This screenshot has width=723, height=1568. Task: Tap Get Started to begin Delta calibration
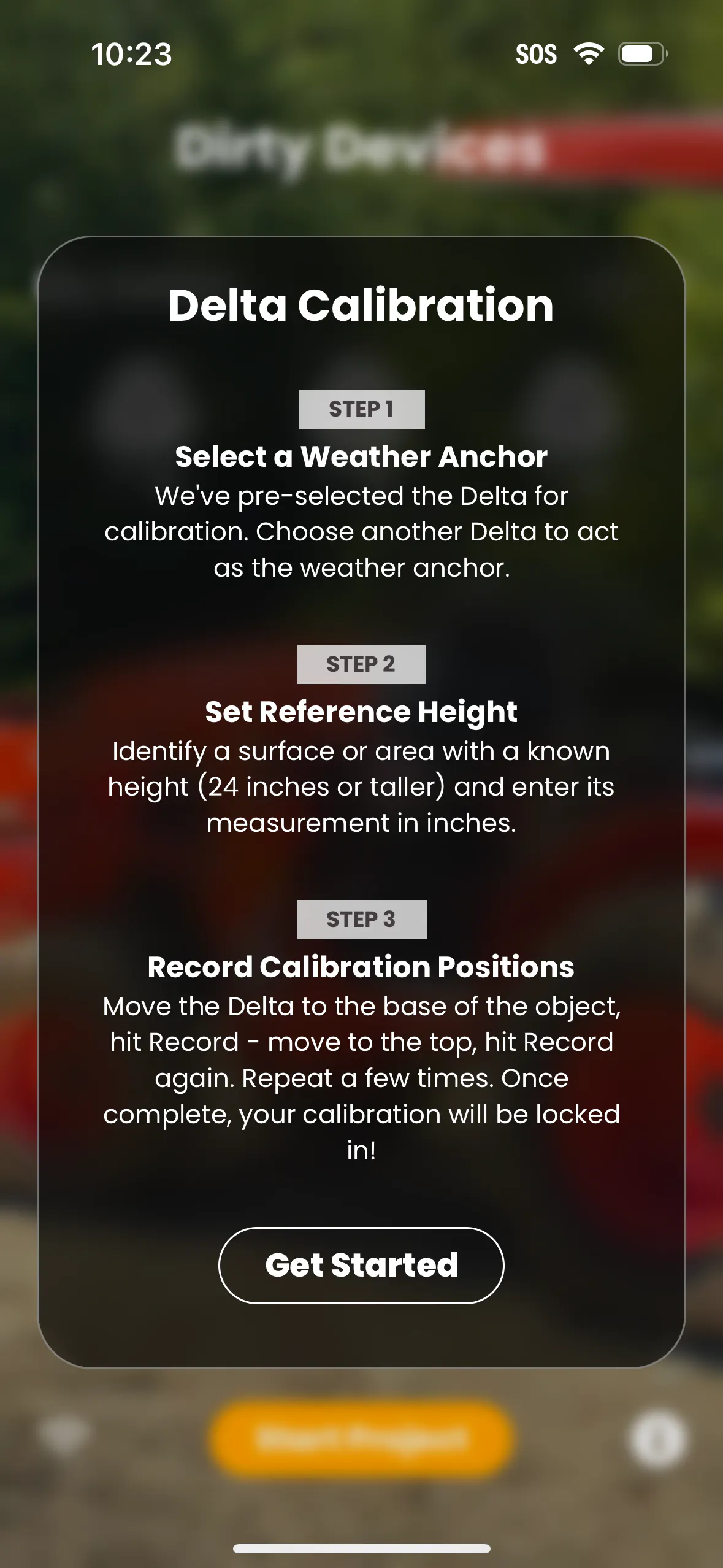click(x=361, y=1265)
